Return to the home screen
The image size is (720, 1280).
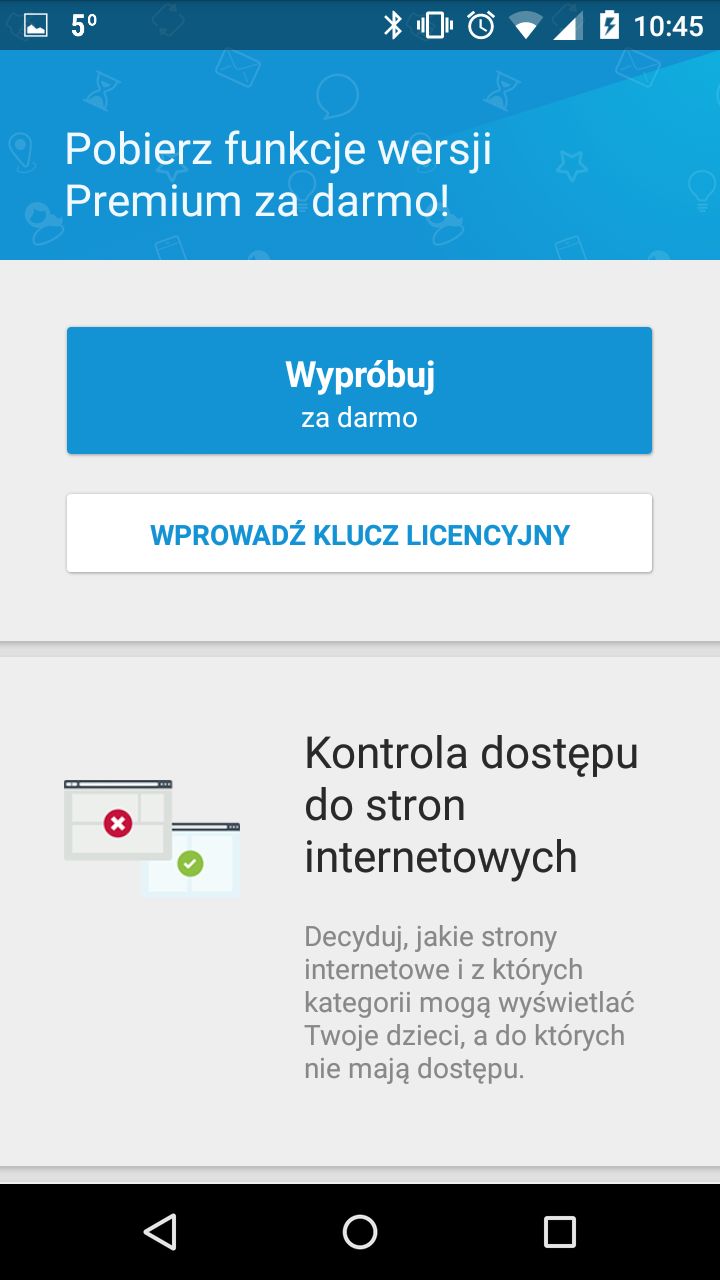(360, 1232)
